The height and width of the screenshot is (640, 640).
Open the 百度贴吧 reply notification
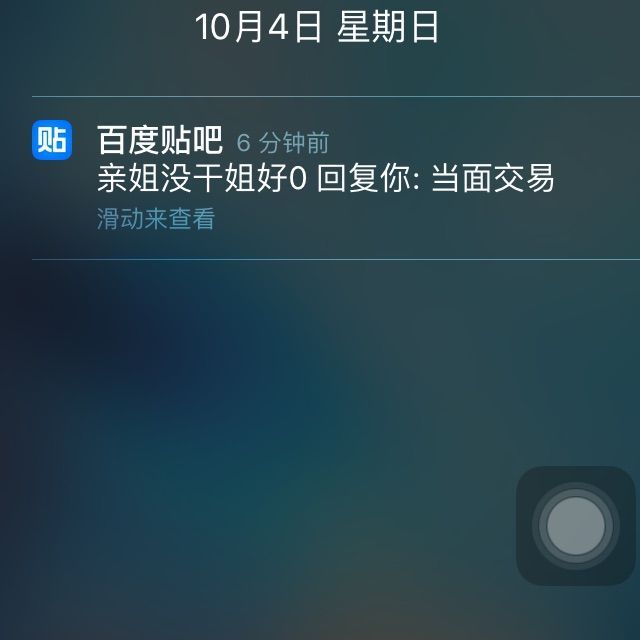coord(336,178)
